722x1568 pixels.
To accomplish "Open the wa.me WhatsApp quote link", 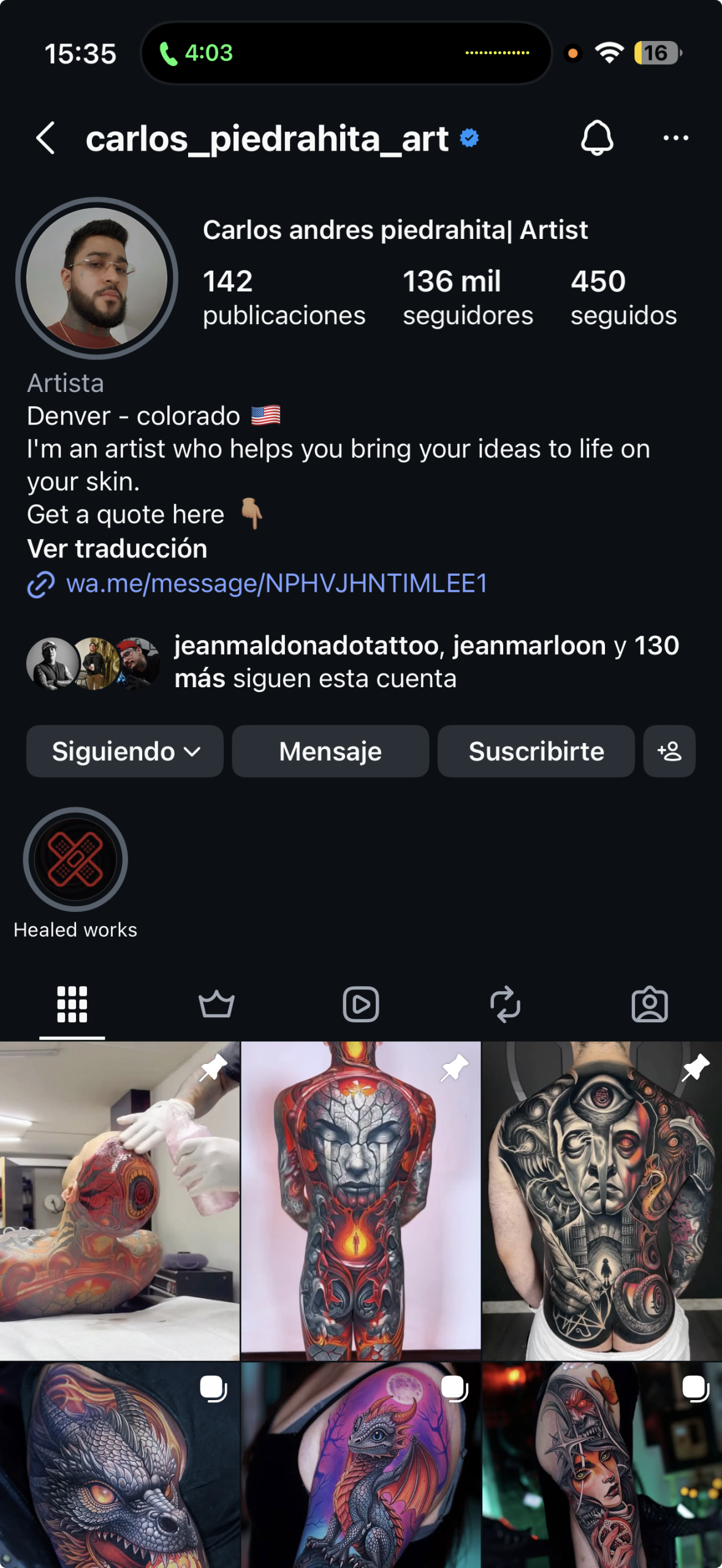I will tap(276, 584).
